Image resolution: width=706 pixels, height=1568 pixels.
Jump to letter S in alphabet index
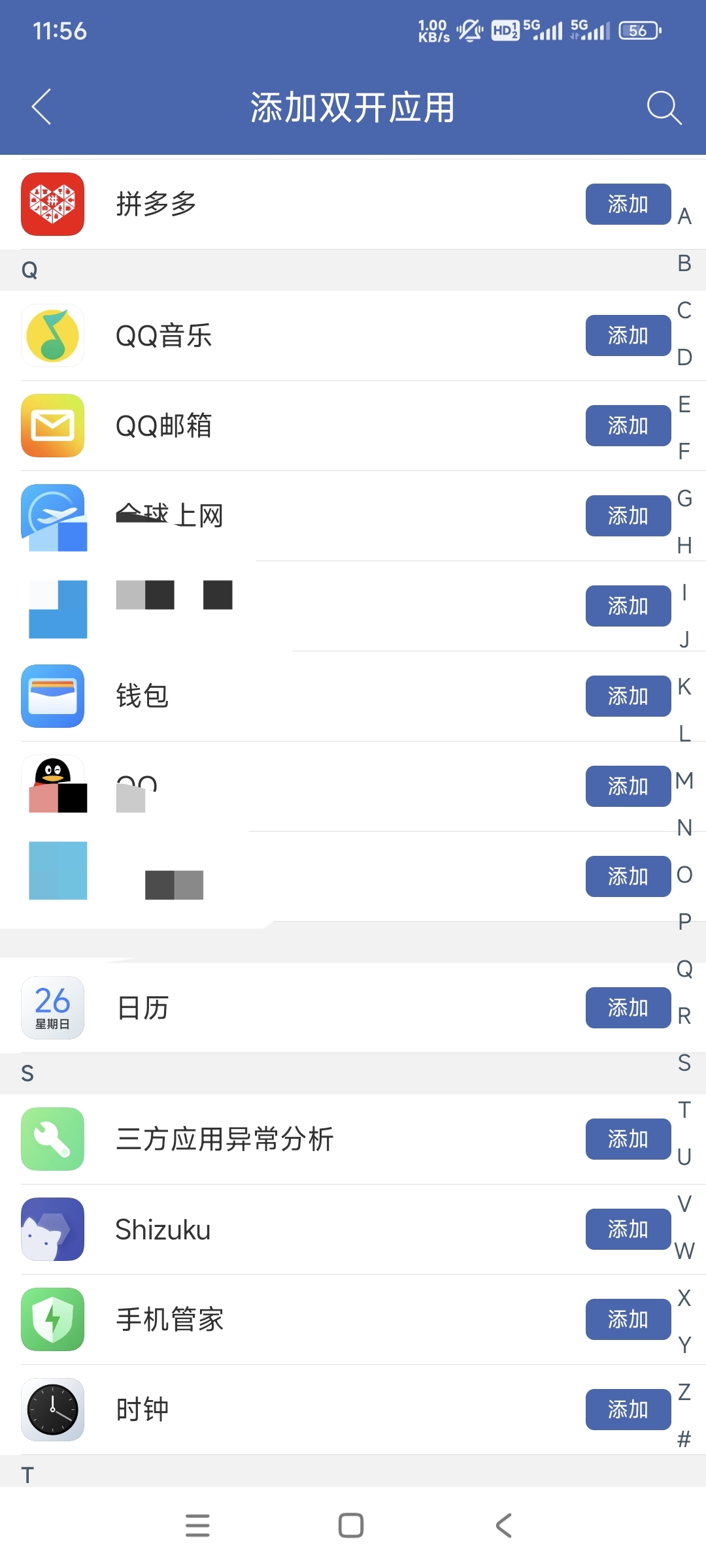point(684,1059)
